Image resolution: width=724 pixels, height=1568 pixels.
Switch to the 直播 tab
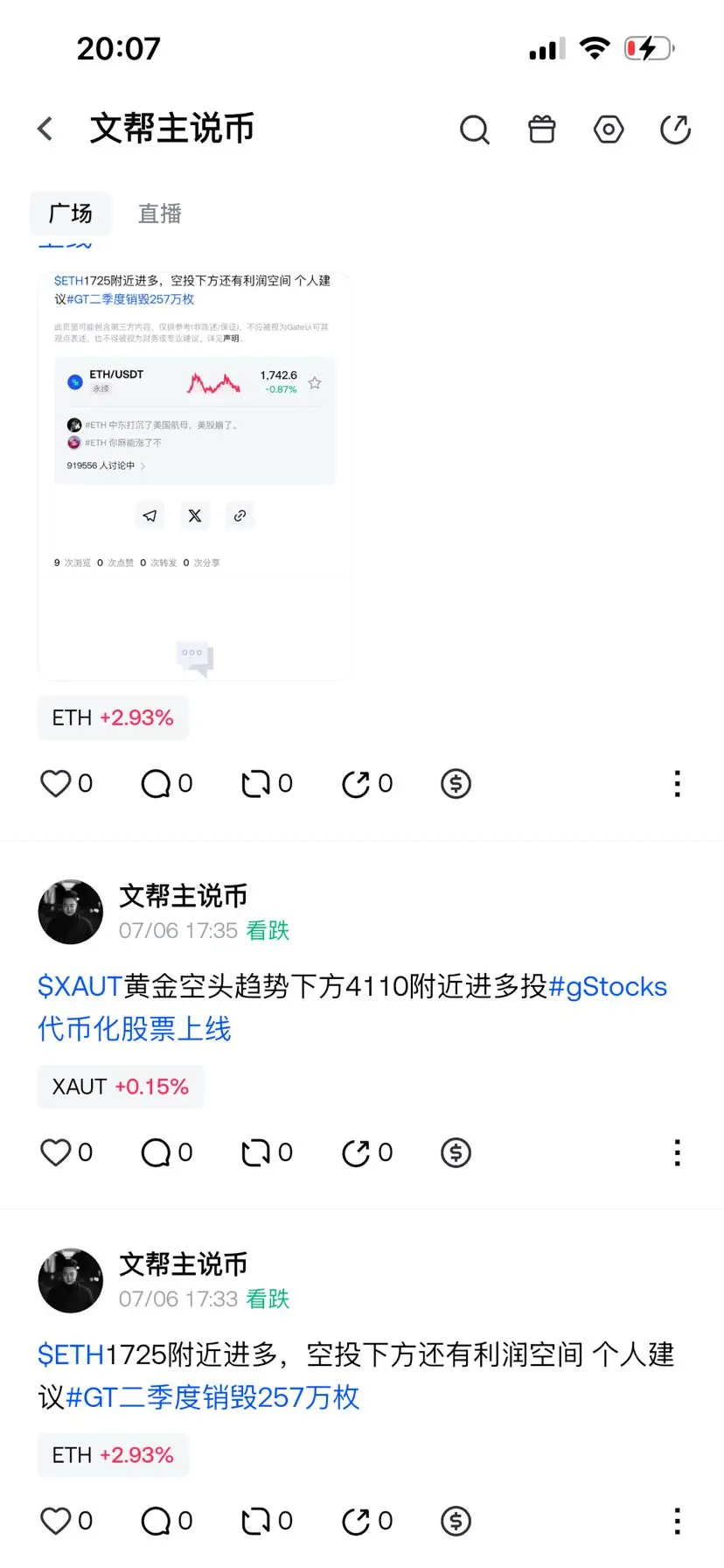pos(159,213)
